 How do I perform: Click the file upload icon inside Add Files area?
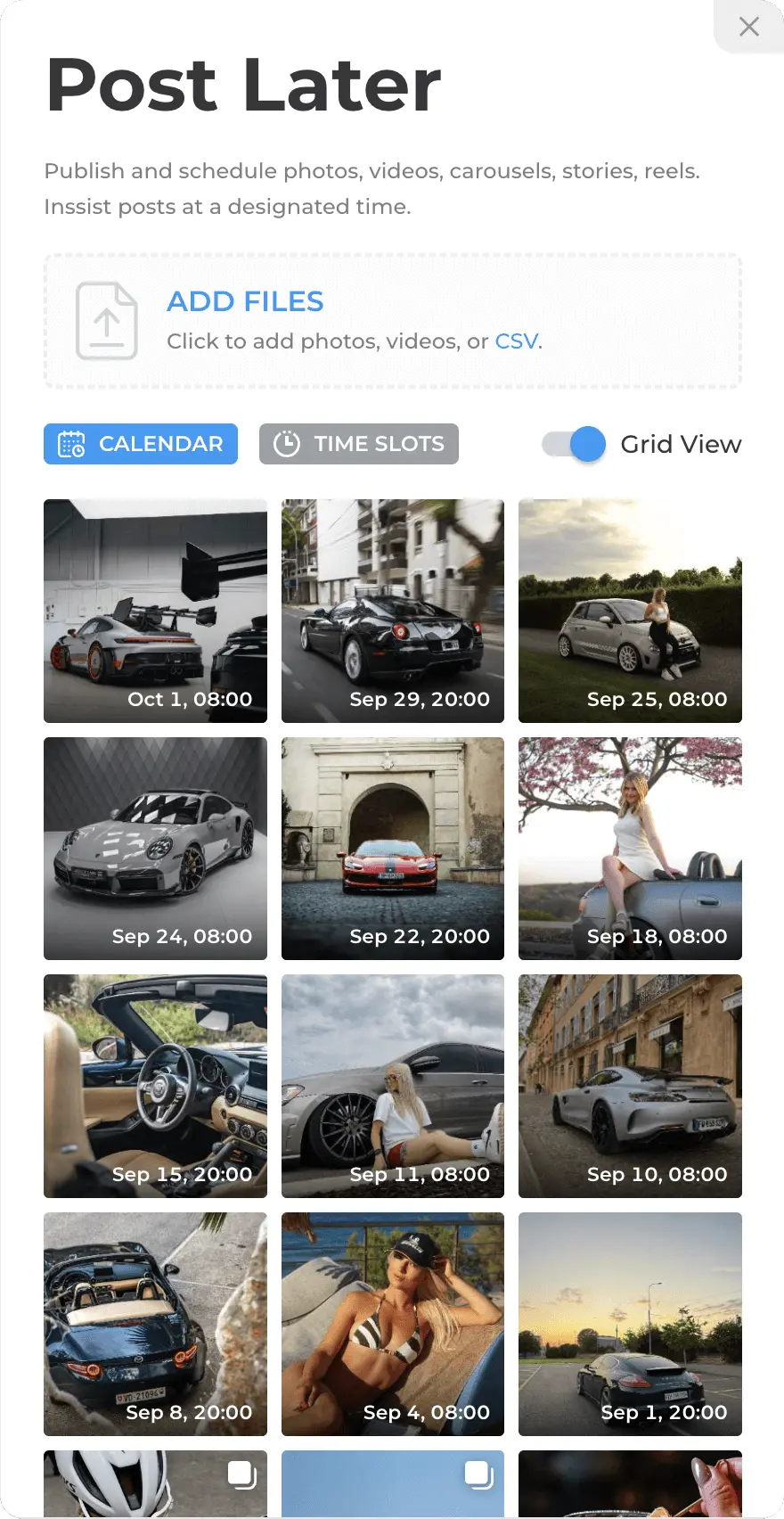pyautogui.click(x=106, y=322)
